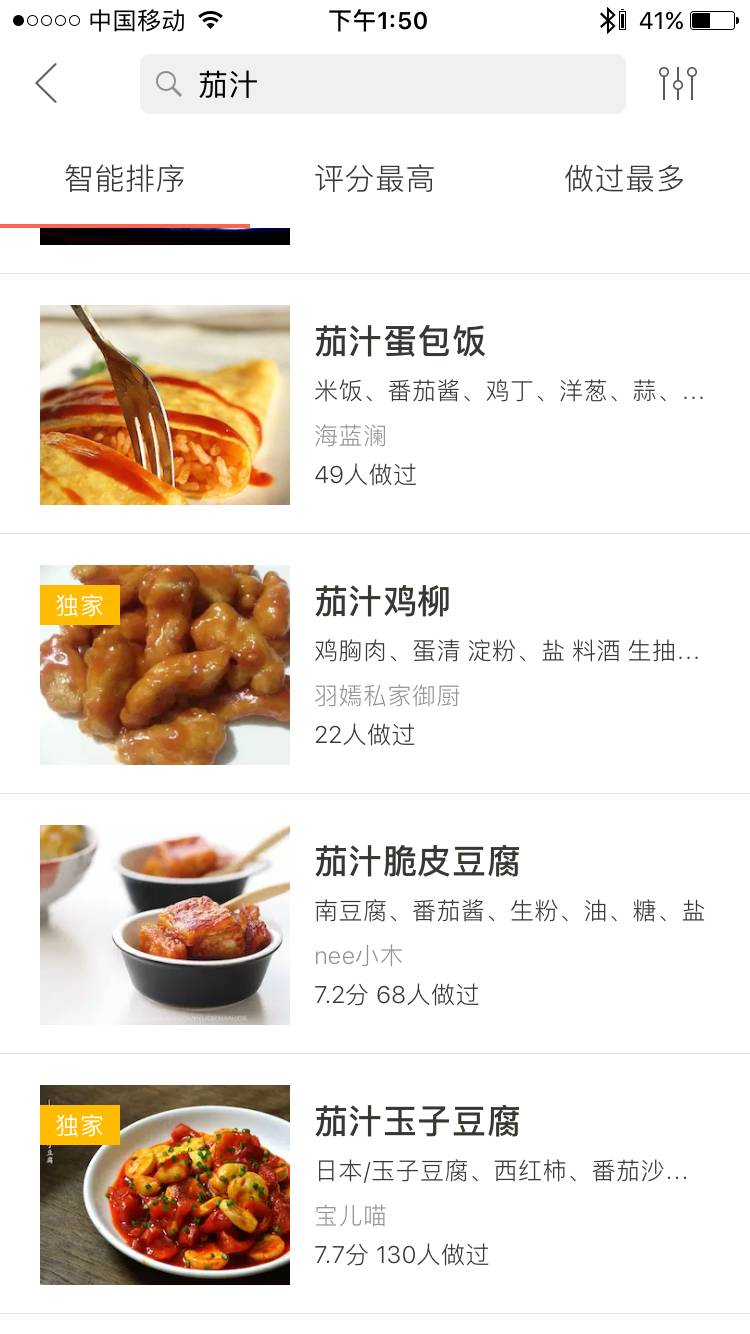Open the filter settings icon
The height and width of the screenshot is (1334, 750).
click(677, 84)
